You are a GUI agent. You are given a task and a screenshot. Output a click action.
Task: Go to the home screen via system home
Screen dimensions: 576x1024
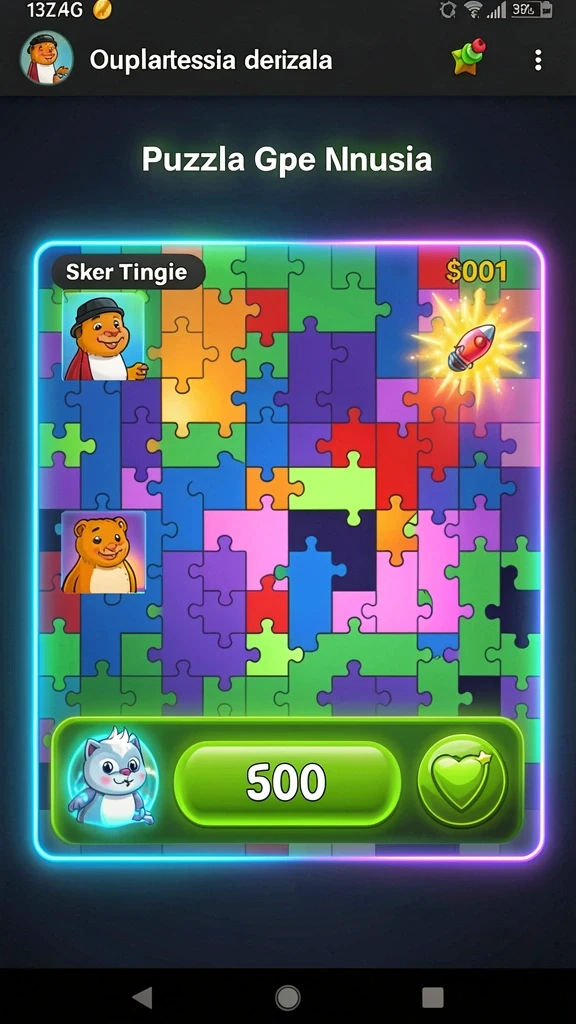pyautogui.click(x=287, y=997)
